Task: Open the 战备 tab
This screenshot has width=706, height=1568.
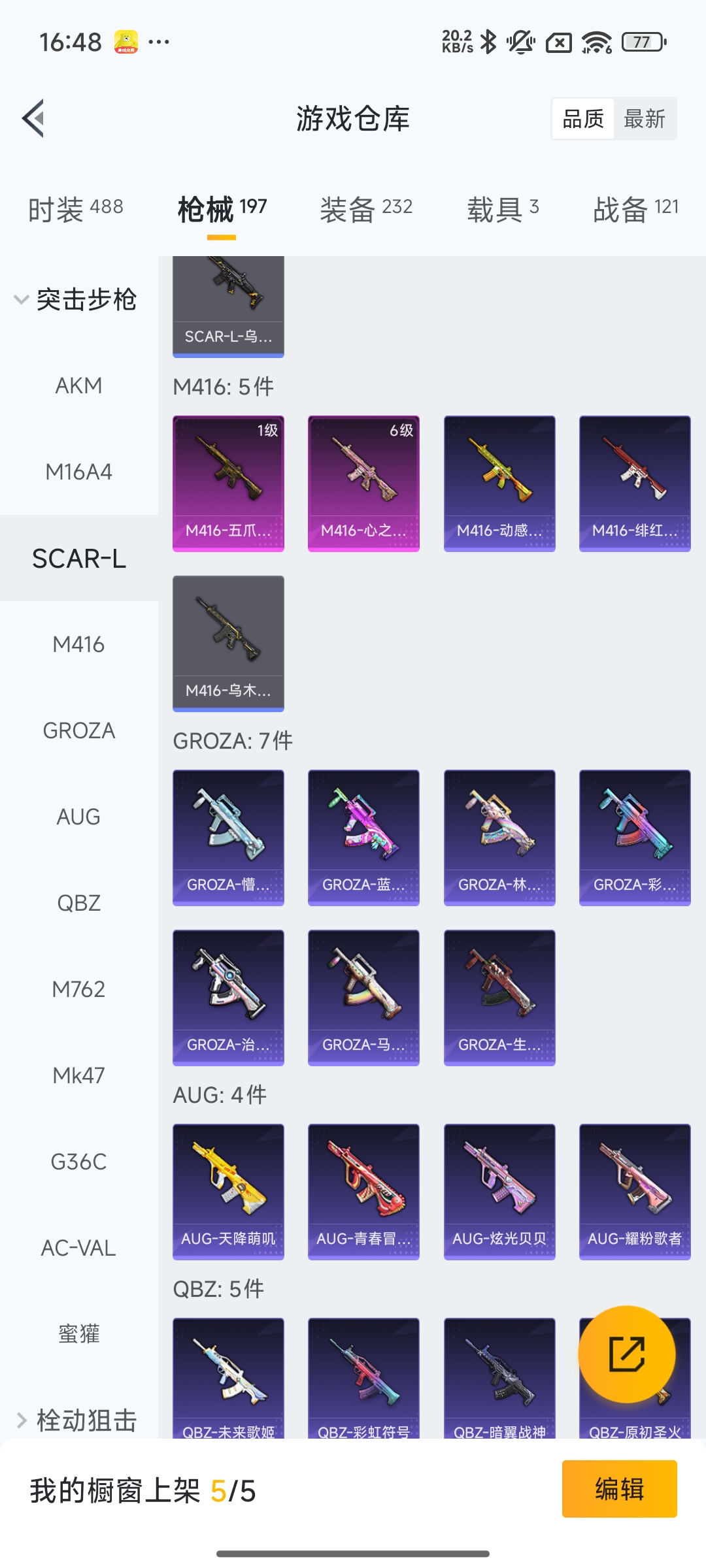Action: point(635,209)
